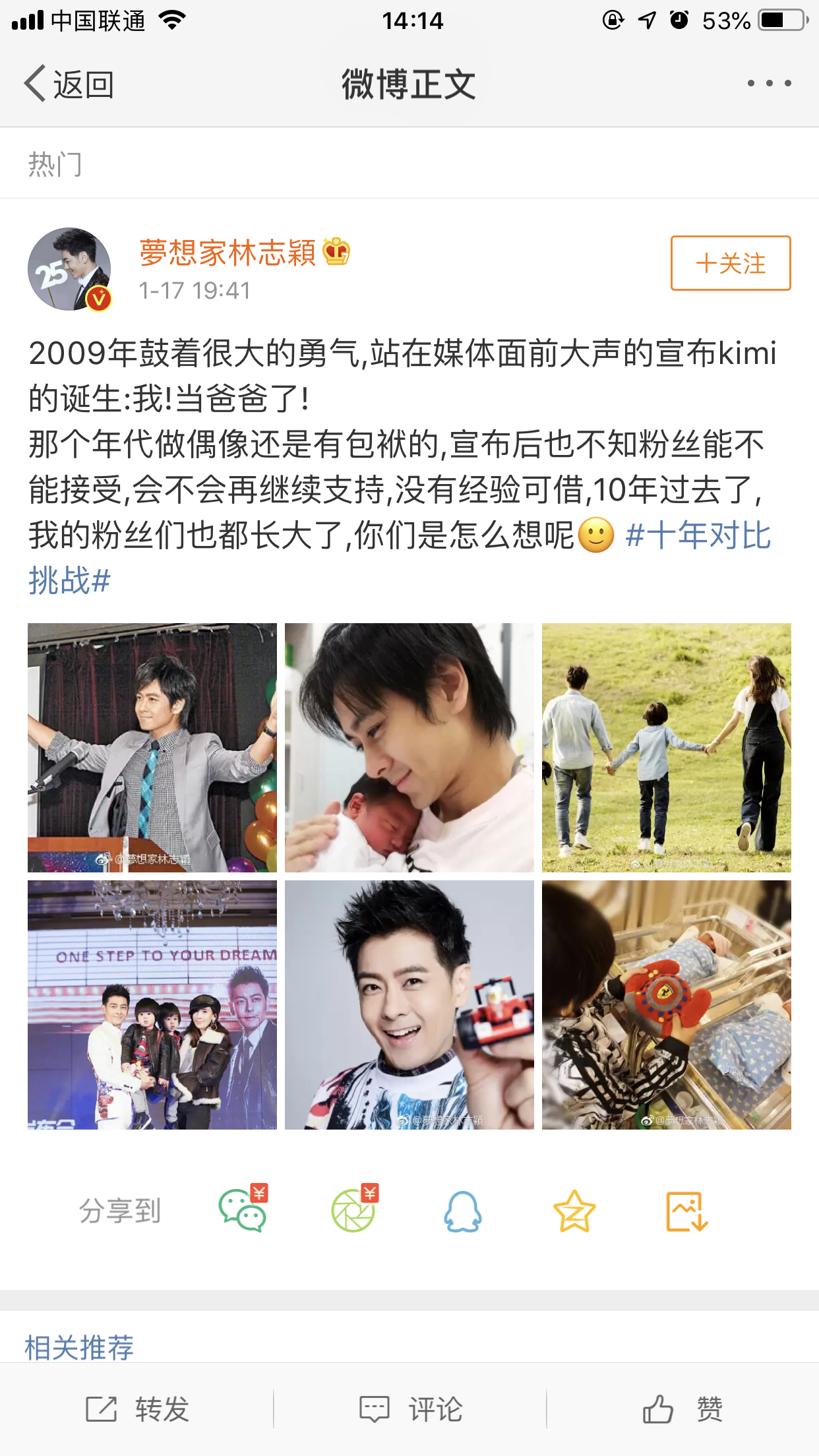The height and width of the screenshot is (1456, 819).
Task: Save the post as an image
Action: click(x=686, y=1211)
